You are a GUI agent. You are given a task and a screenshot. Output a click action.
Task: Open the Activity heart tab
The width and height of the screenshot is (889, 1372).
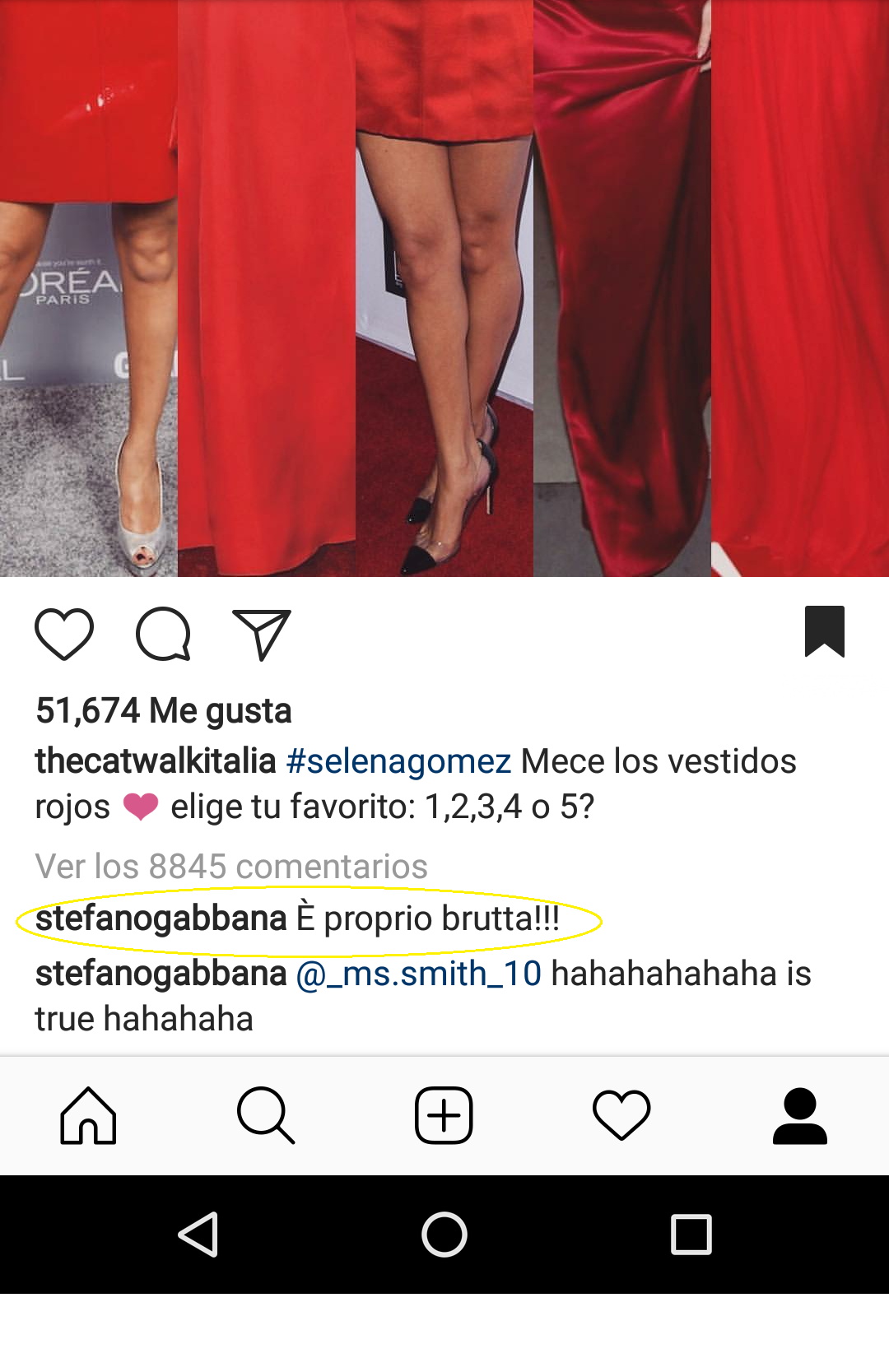tap(621, 1116)
